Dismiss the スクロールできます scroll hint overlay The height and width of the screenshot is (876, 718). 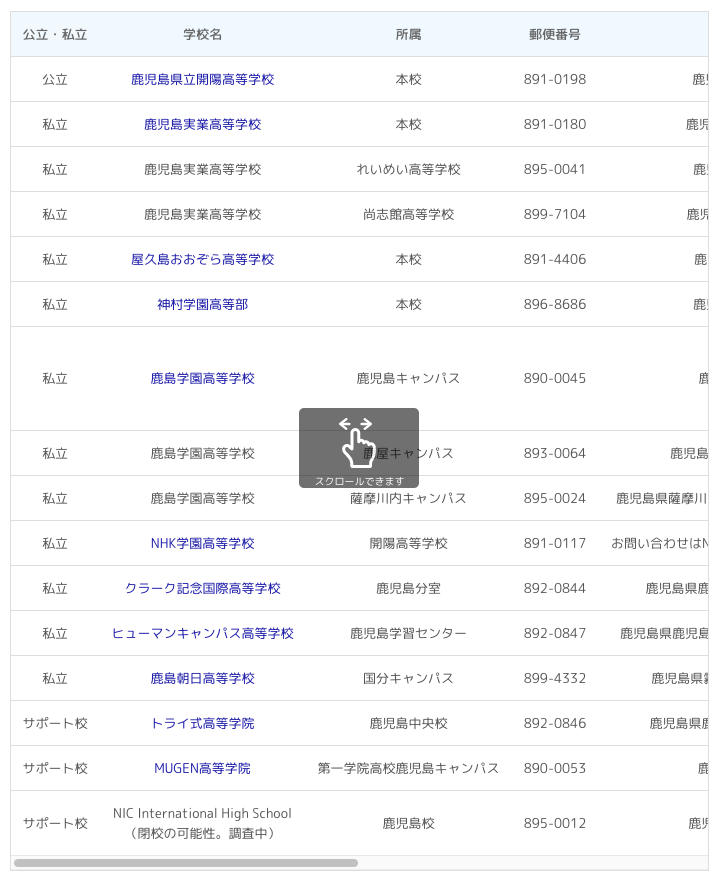[358, 447]
